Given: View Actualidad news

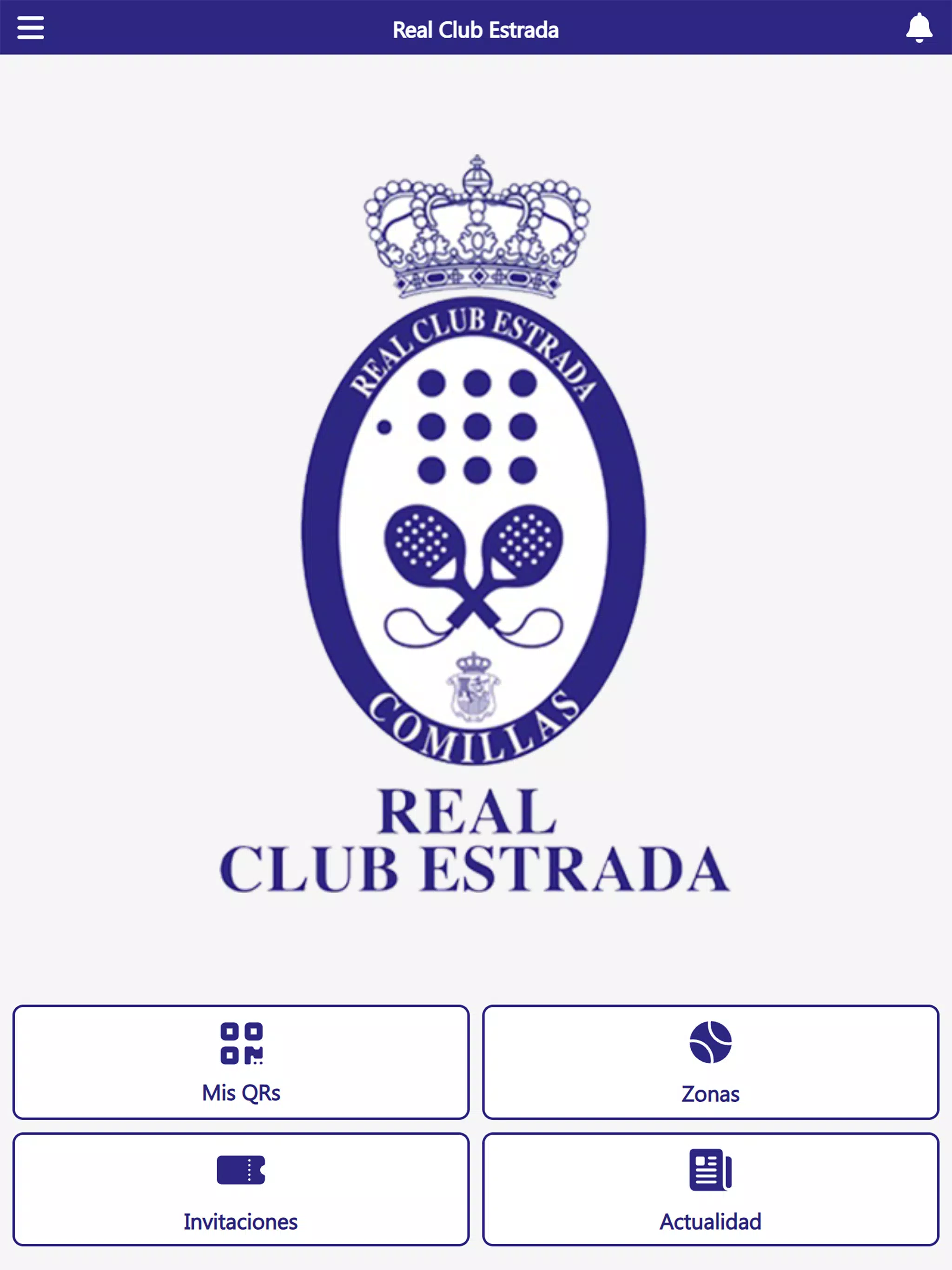Looking at the screenshot, I should click(x=710, y=1189).
